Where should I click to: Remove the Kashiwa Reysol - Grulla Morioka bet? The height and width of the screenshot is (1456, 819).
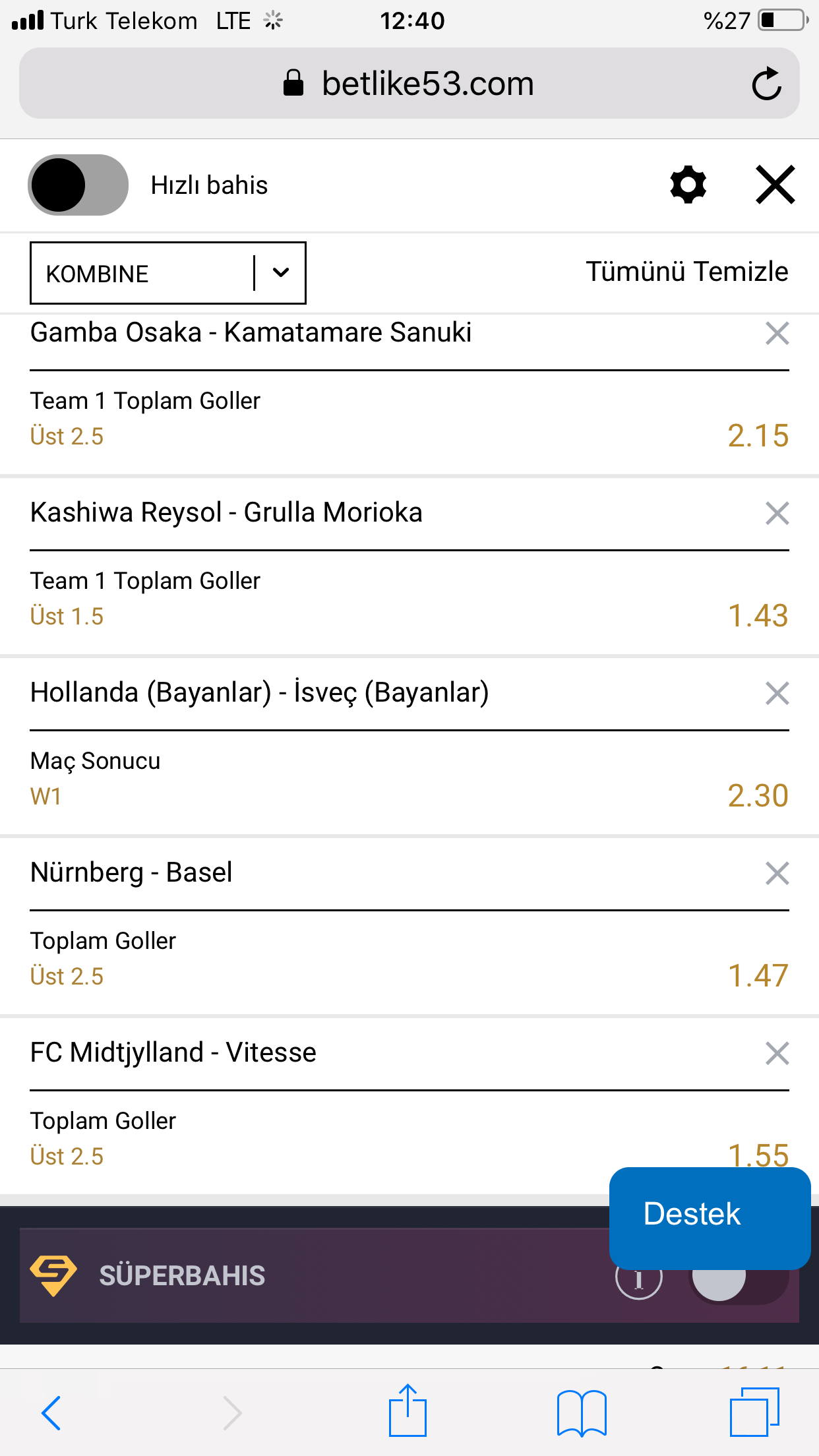(x=777, y=513)
